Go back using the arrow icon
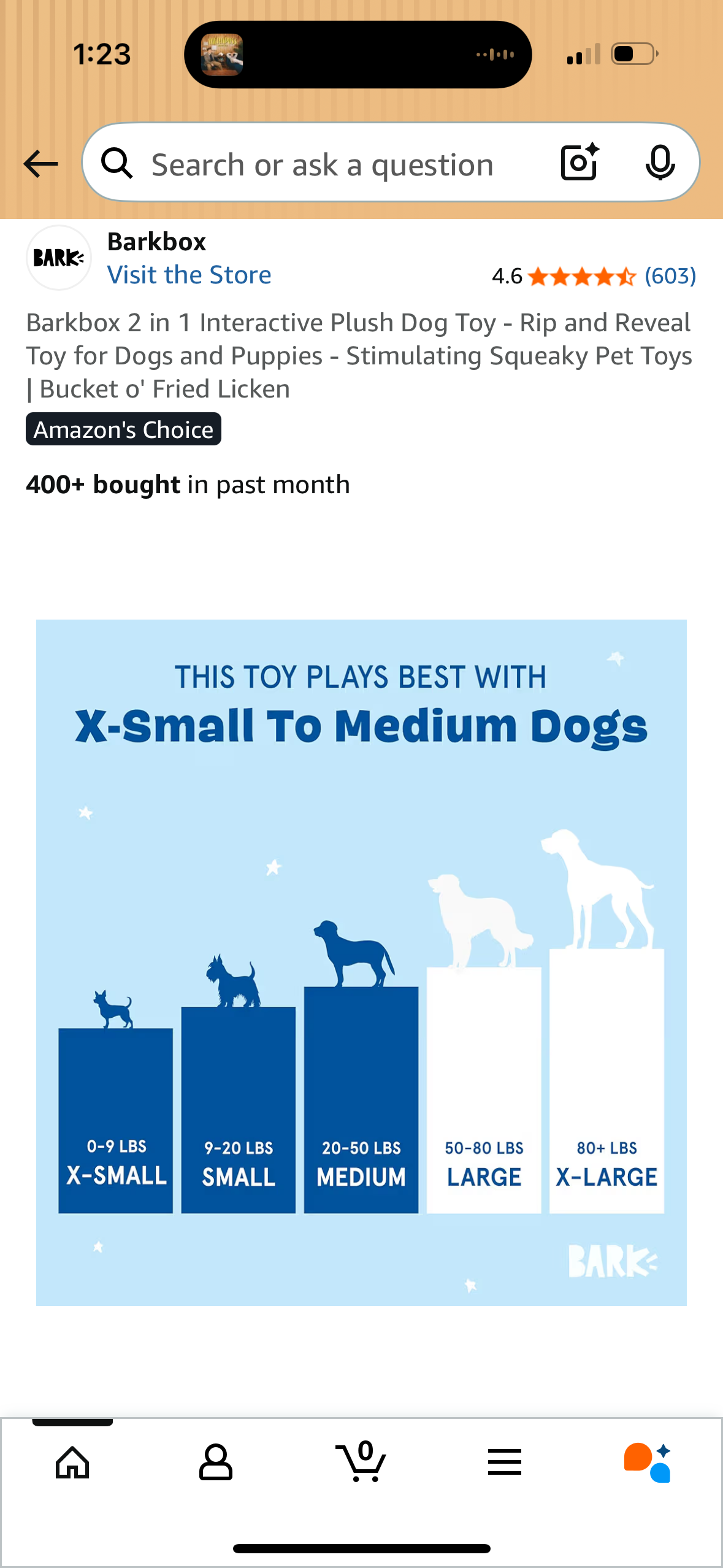This screenshot has width=723, height=1568. [40, 164]
